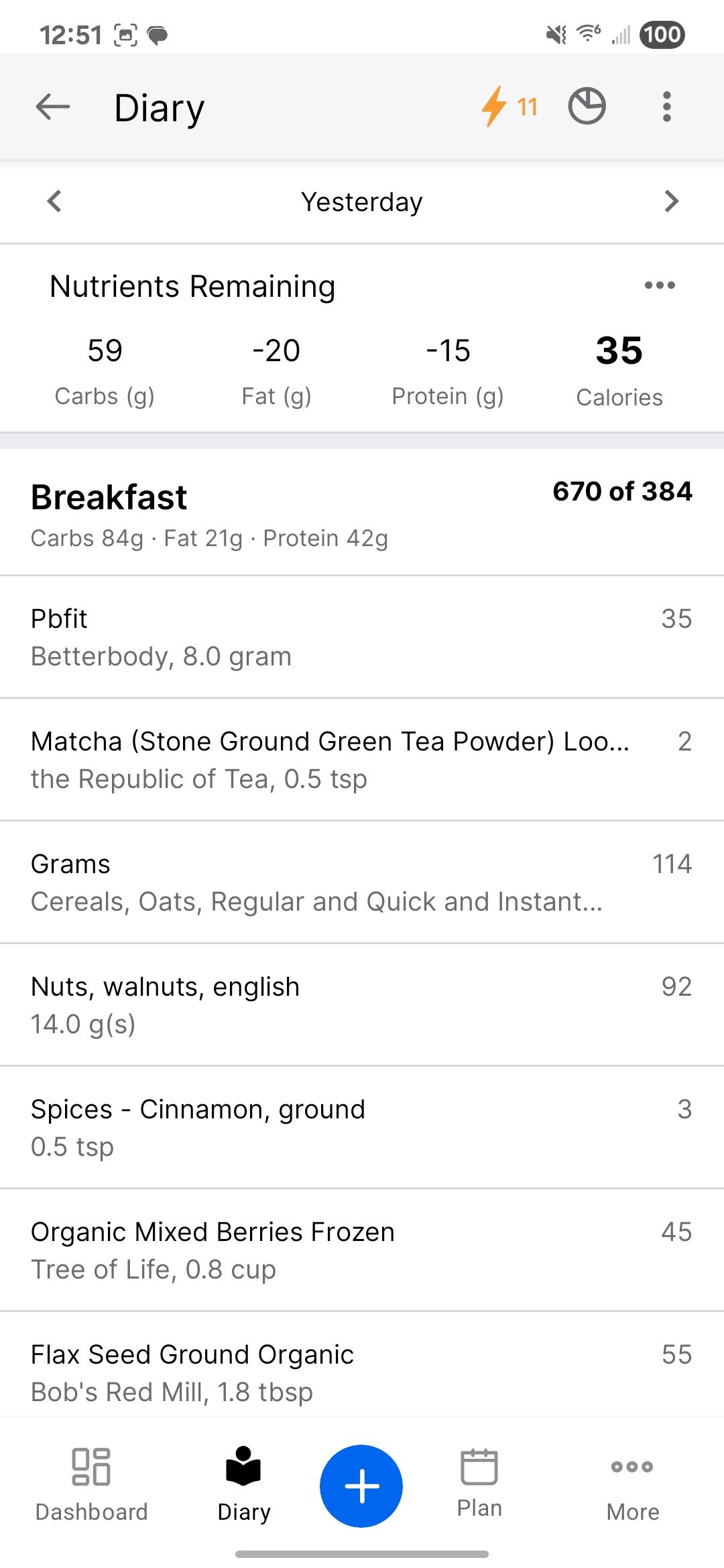Open the Diary overflow menu
This screenshot has width=724, height=1568.
[666, 107]
